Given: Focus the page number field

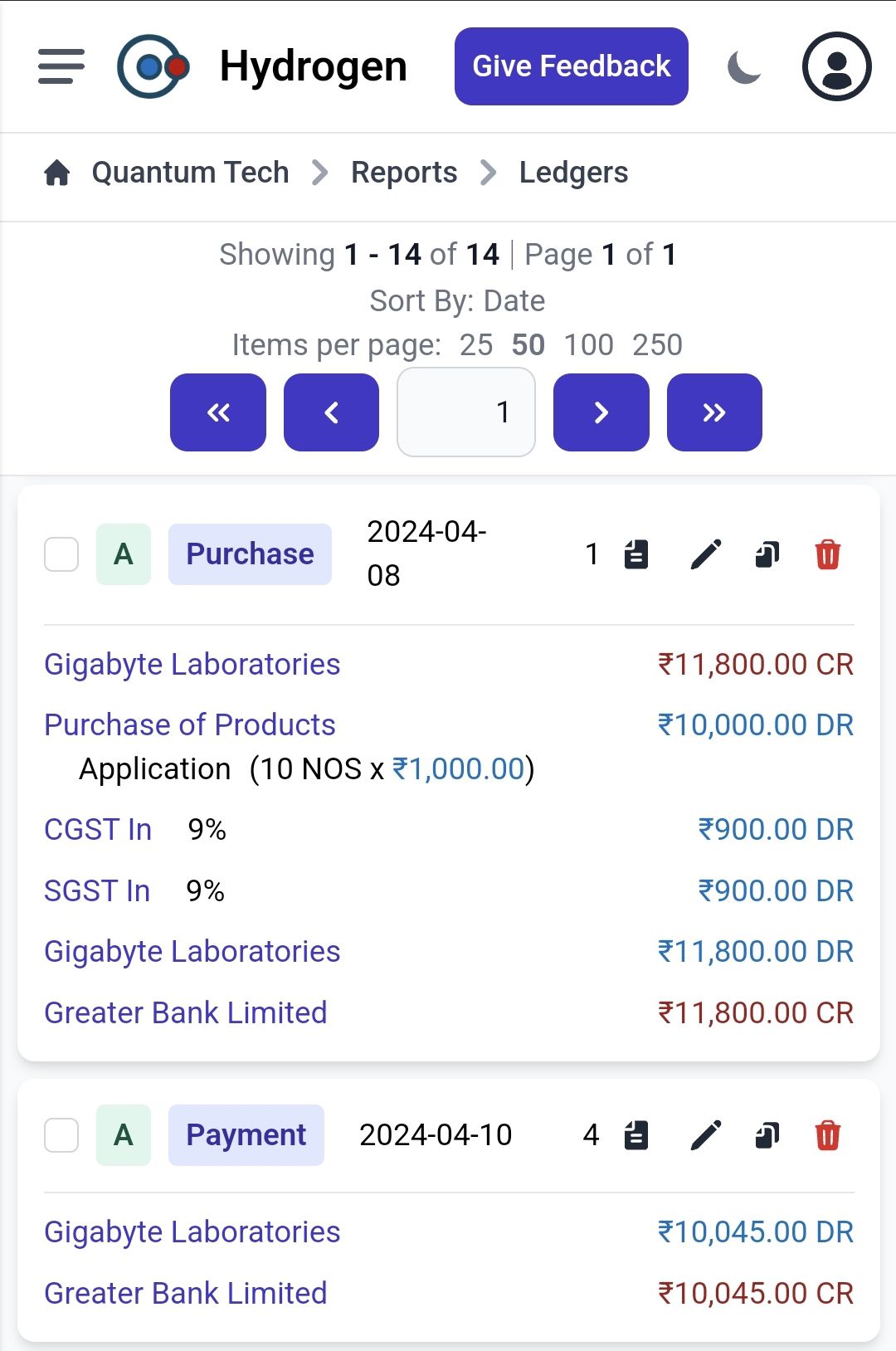Looking at the screenshot, I should click(x=466, y=412).
